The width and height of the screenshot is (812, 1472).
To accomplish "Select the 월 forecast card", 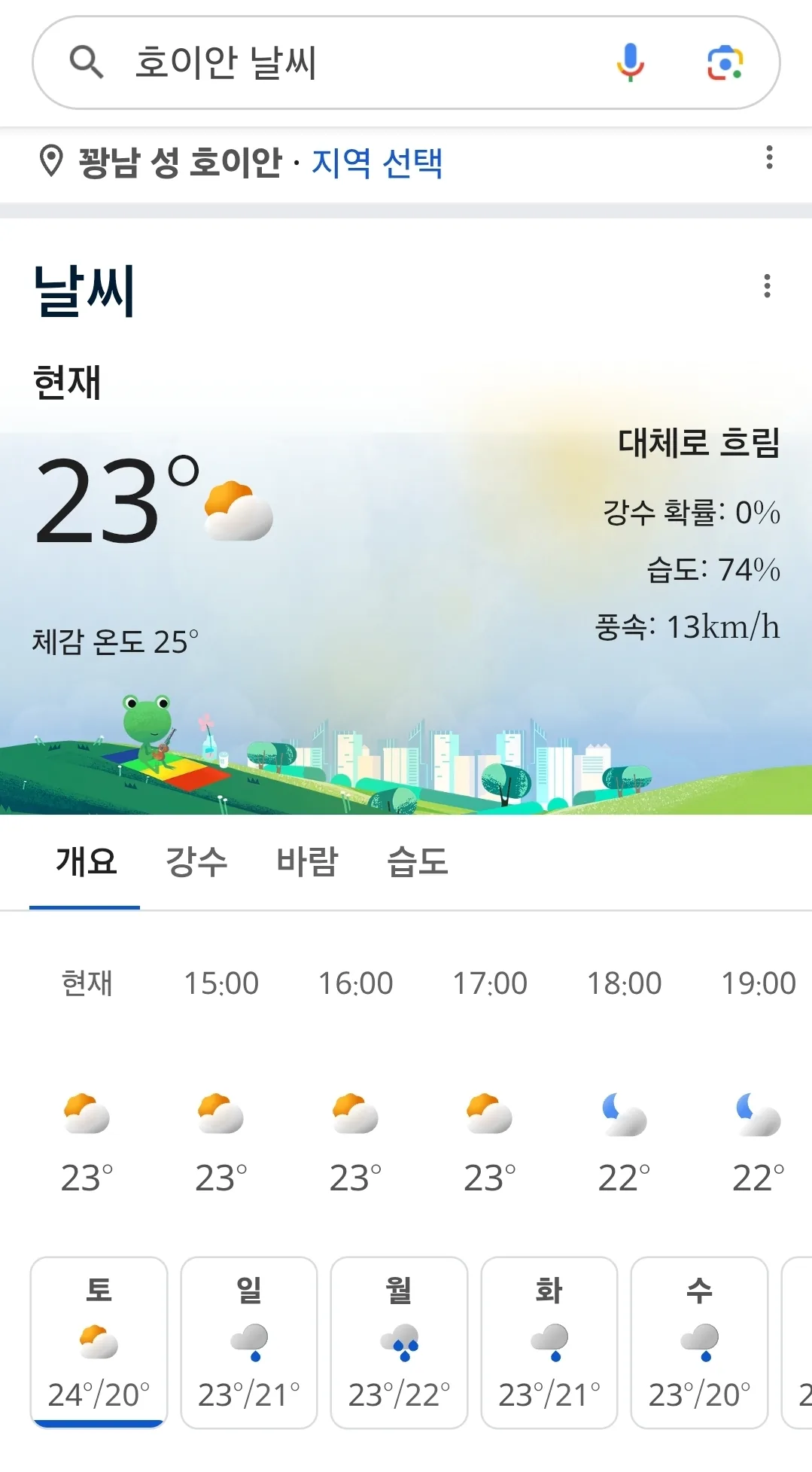I will (399, 1342).
